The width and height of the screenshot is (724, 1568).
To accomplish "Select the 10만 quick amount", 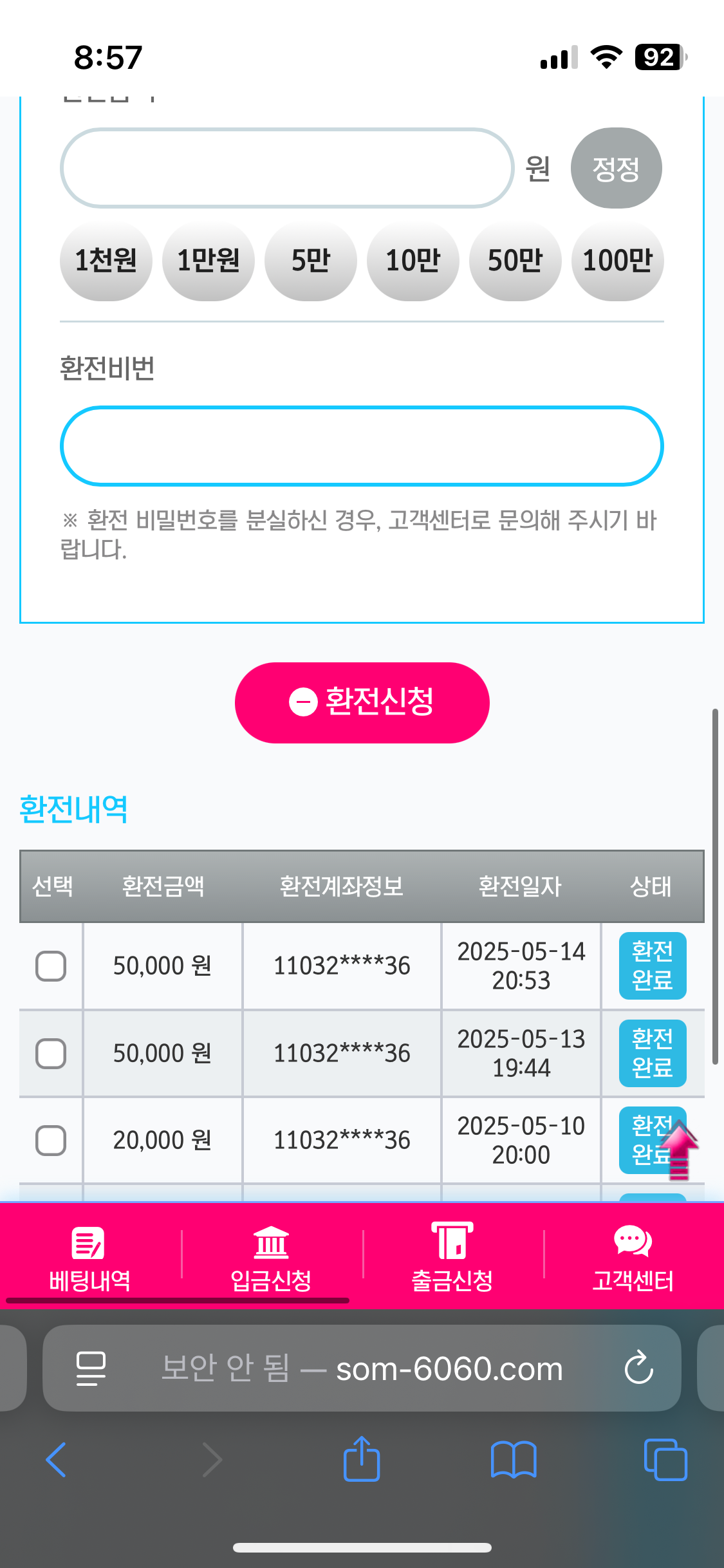I will tap(413, 261).
